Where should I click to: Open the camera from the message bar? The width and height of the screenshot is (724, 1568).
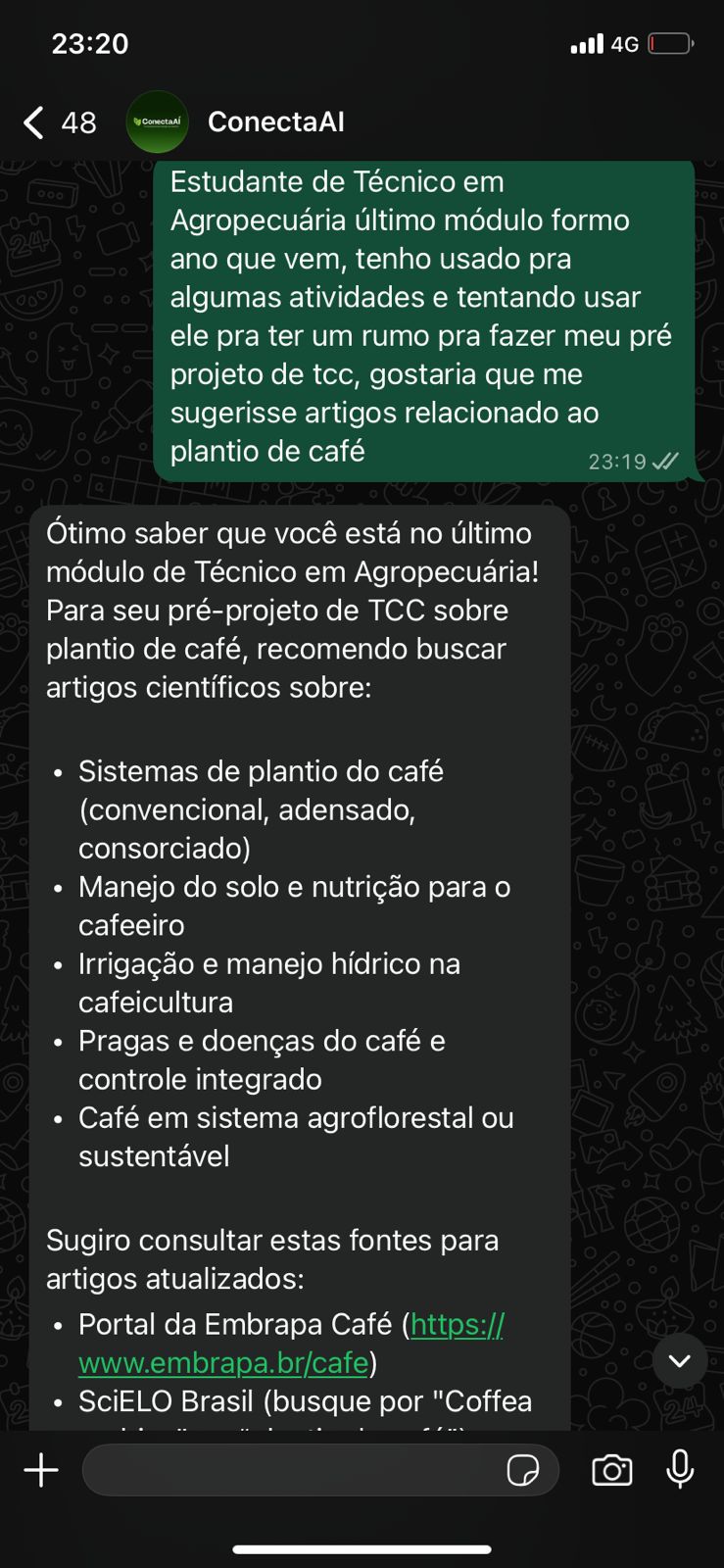[612, 1470]
